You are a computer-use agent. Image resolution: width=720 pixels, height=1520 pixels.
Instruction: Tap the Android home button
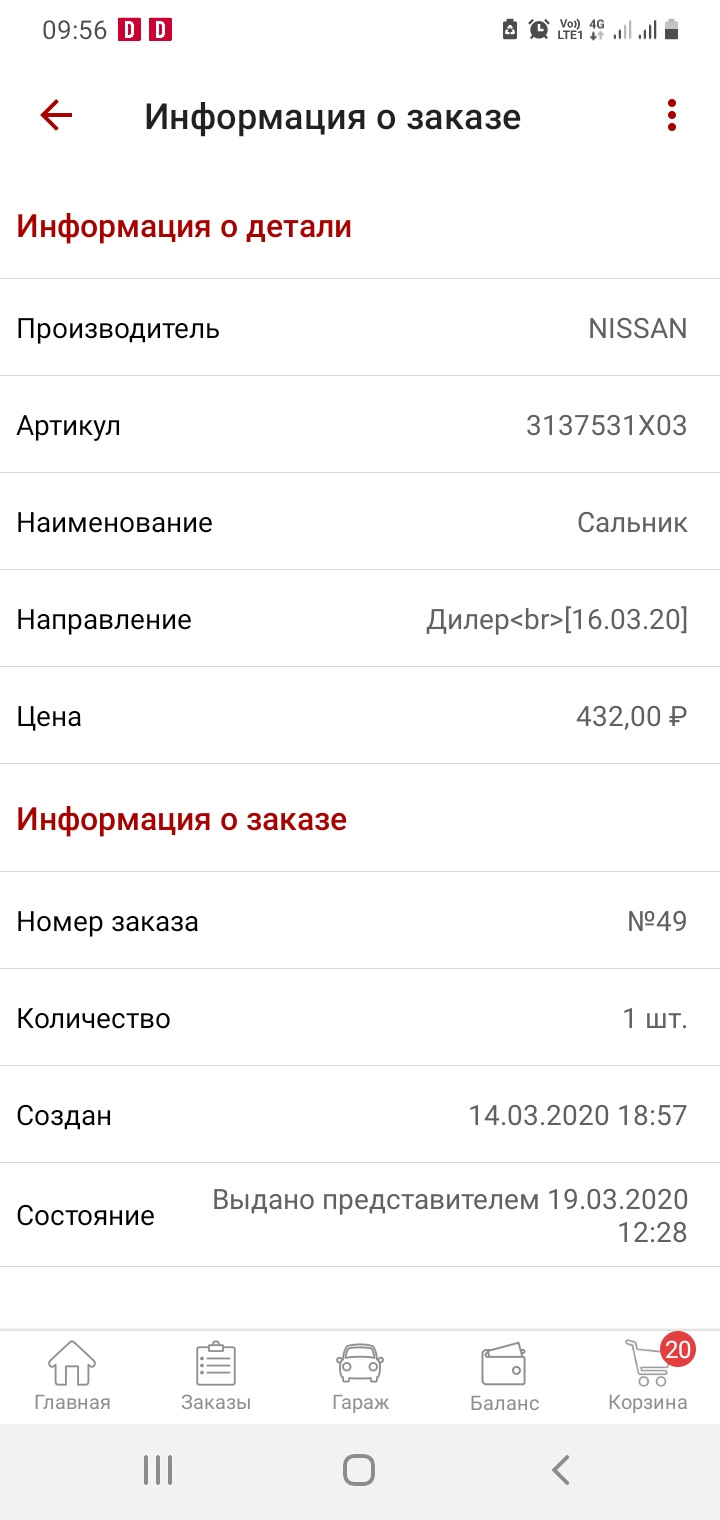point(360,1470)
